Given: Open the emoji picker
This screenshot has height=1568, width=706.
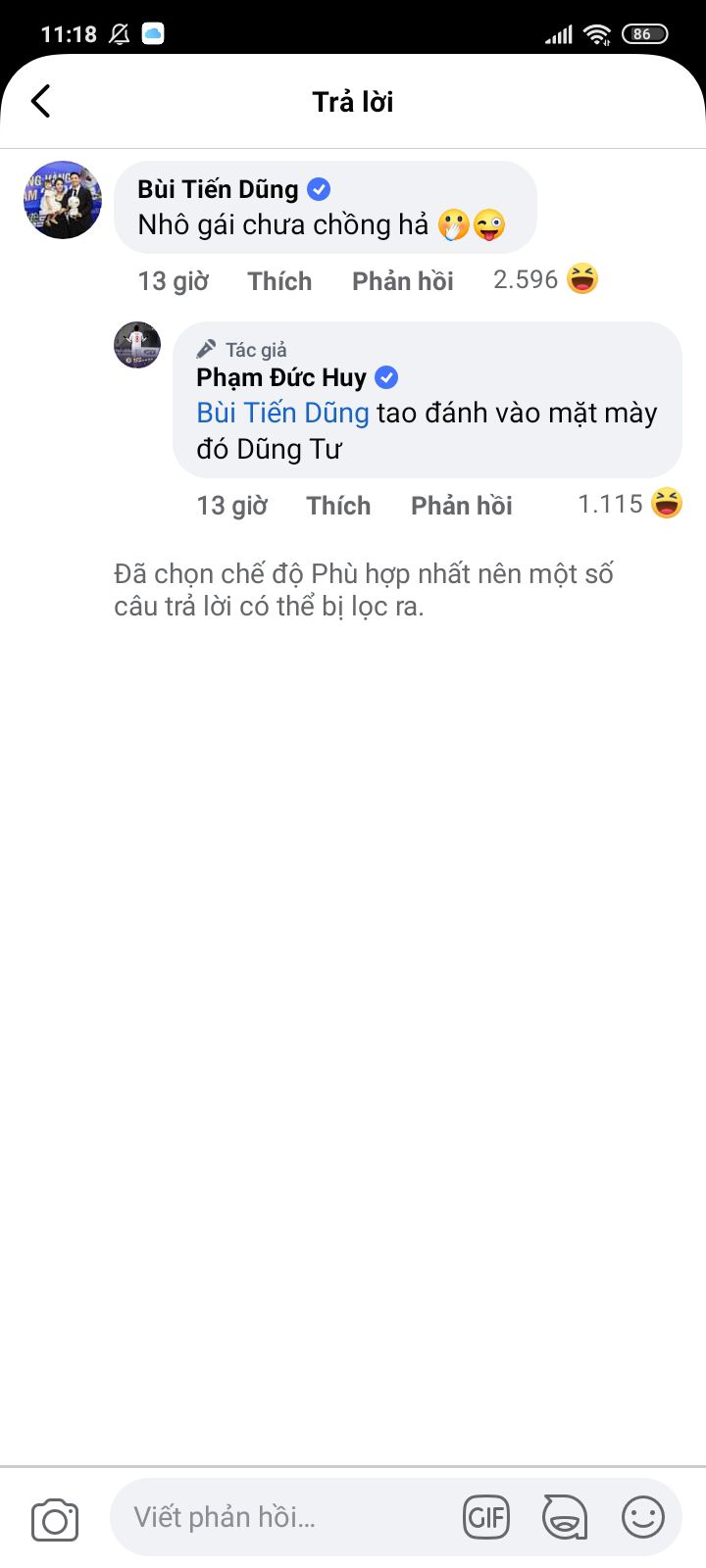Looking at the screenshot, I should coord(643,1518).
